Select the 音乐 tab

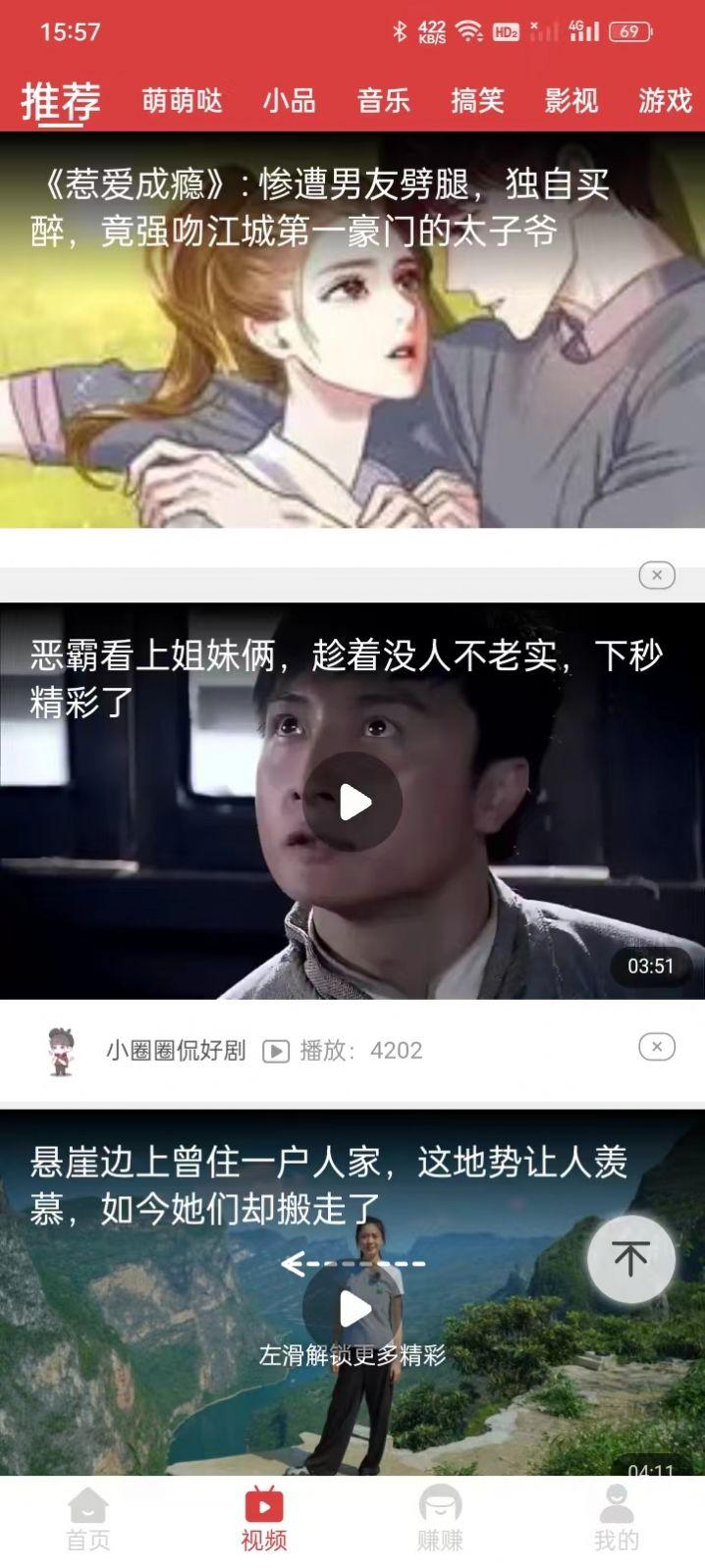click(383, 101)
